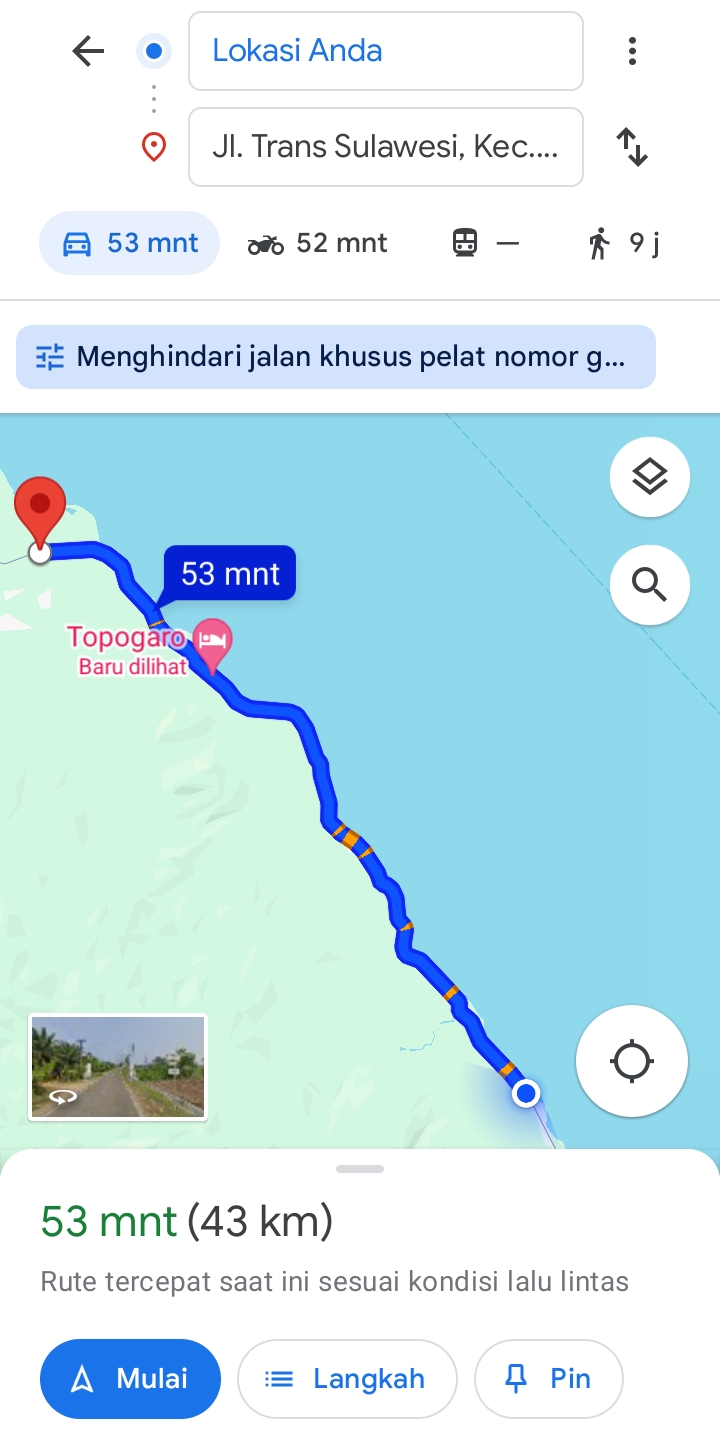This screenshot has height=1454, width=720.
Task: Start navigation with Mulai
Action: tap(130, 1379)
